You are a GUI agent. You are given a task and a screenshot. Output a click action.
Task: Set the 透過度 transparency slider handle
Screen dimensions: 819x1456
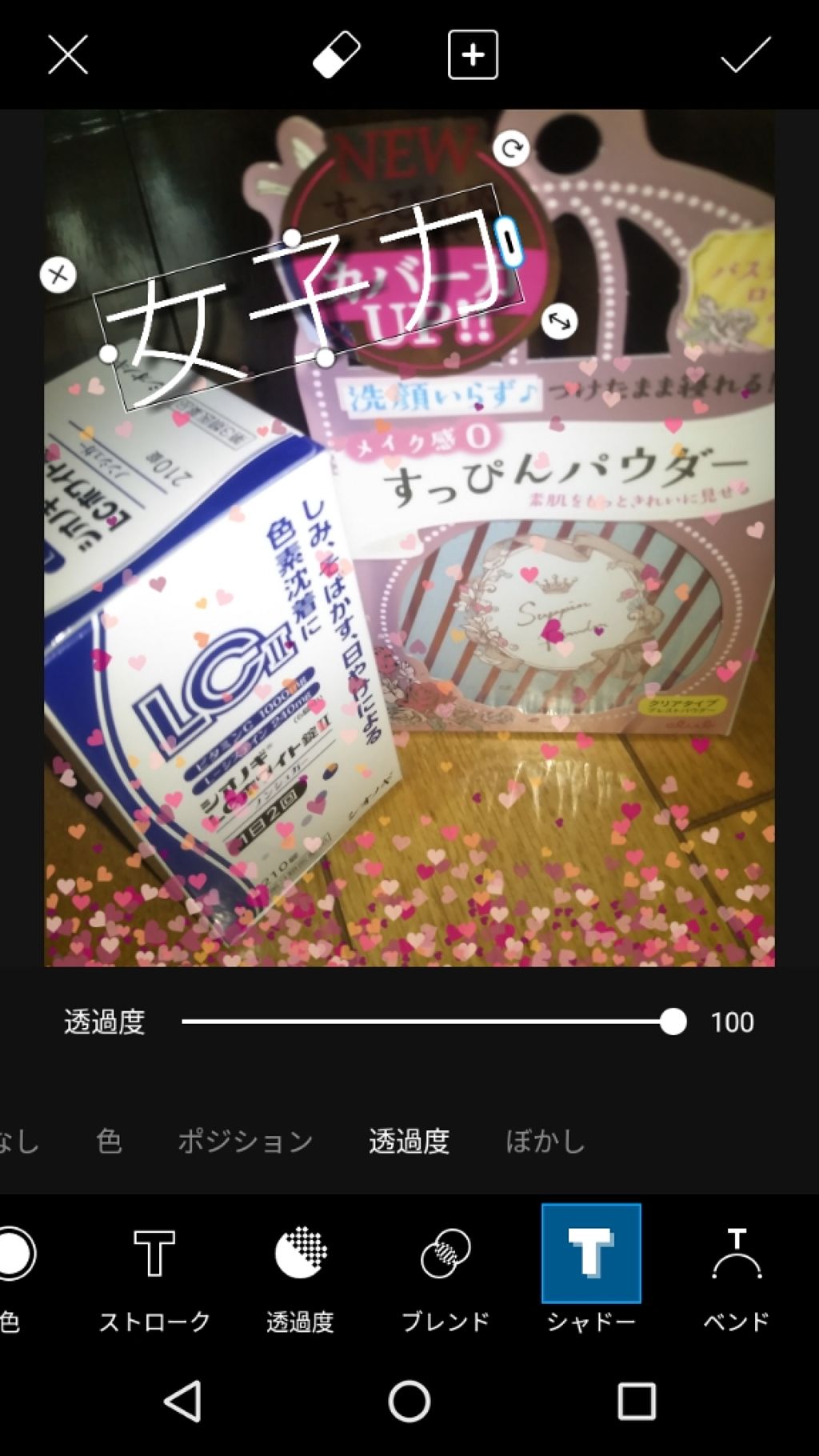[676, 1019]
